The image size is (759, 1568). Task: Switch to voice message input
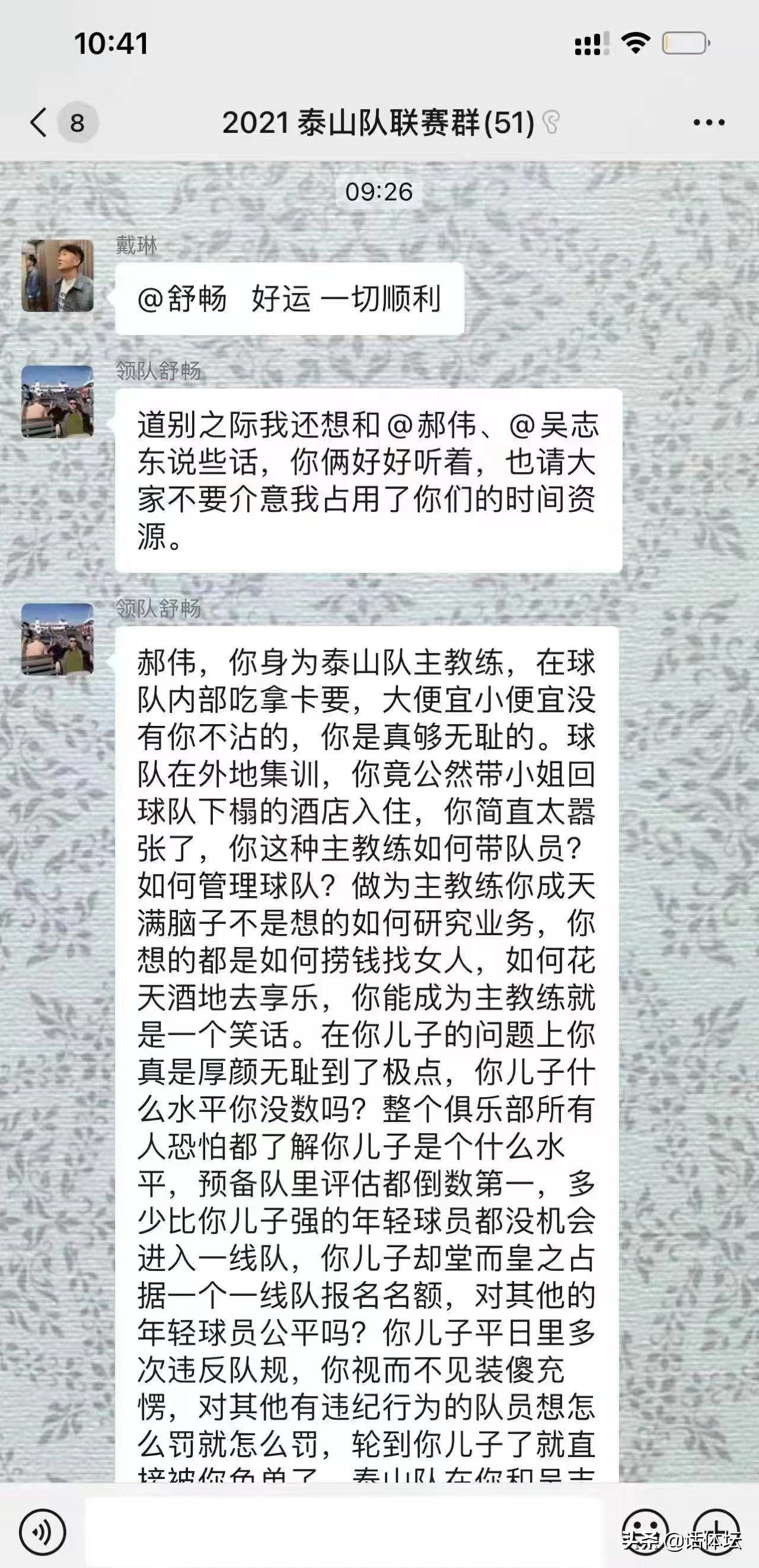point(43,1532)
